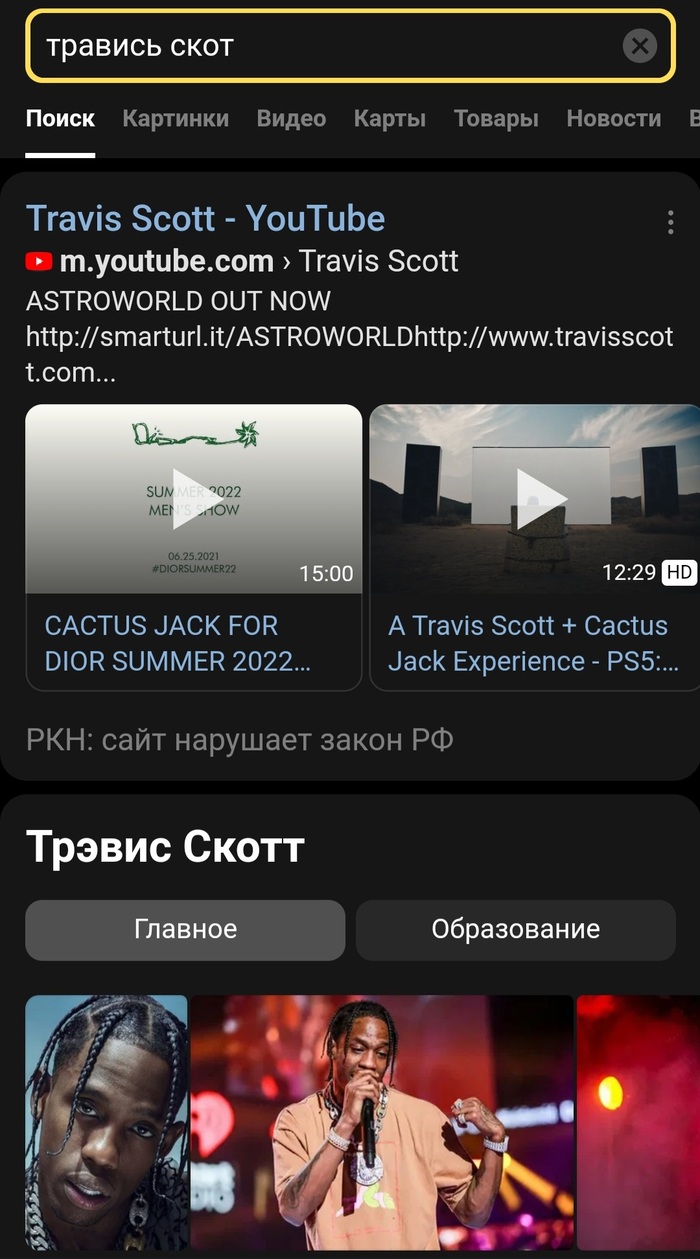
Task: Tap the search field with травись скот
Action: coord(320,46)
